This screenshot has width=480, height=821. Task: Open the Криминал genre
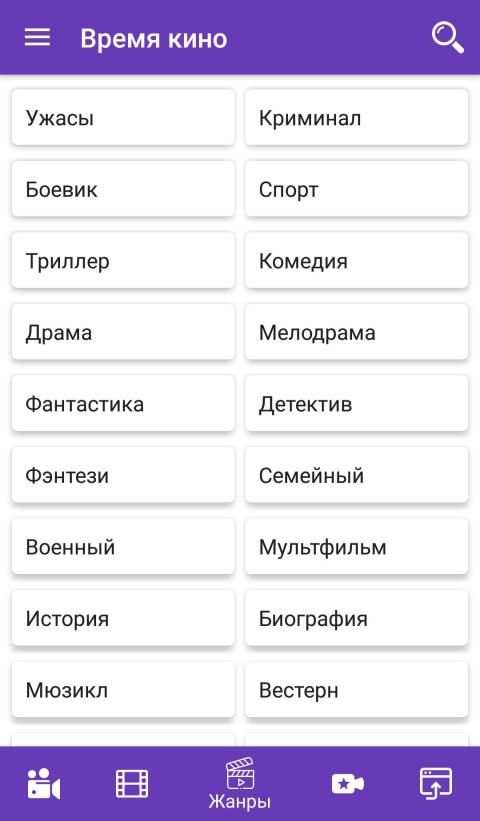[356, 118]
